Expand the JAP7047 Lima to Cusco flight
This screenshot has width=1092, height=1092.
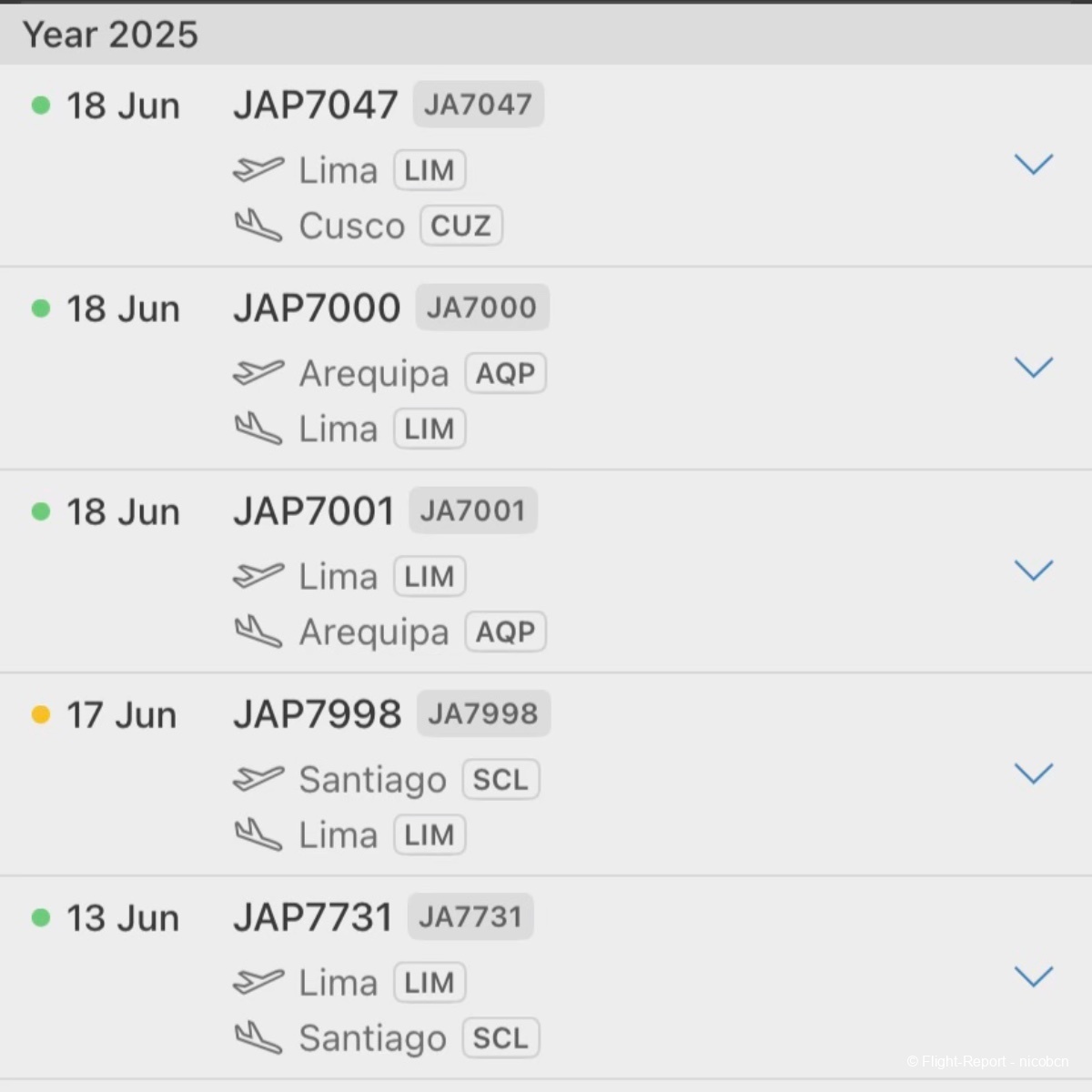pos(1033,165)
